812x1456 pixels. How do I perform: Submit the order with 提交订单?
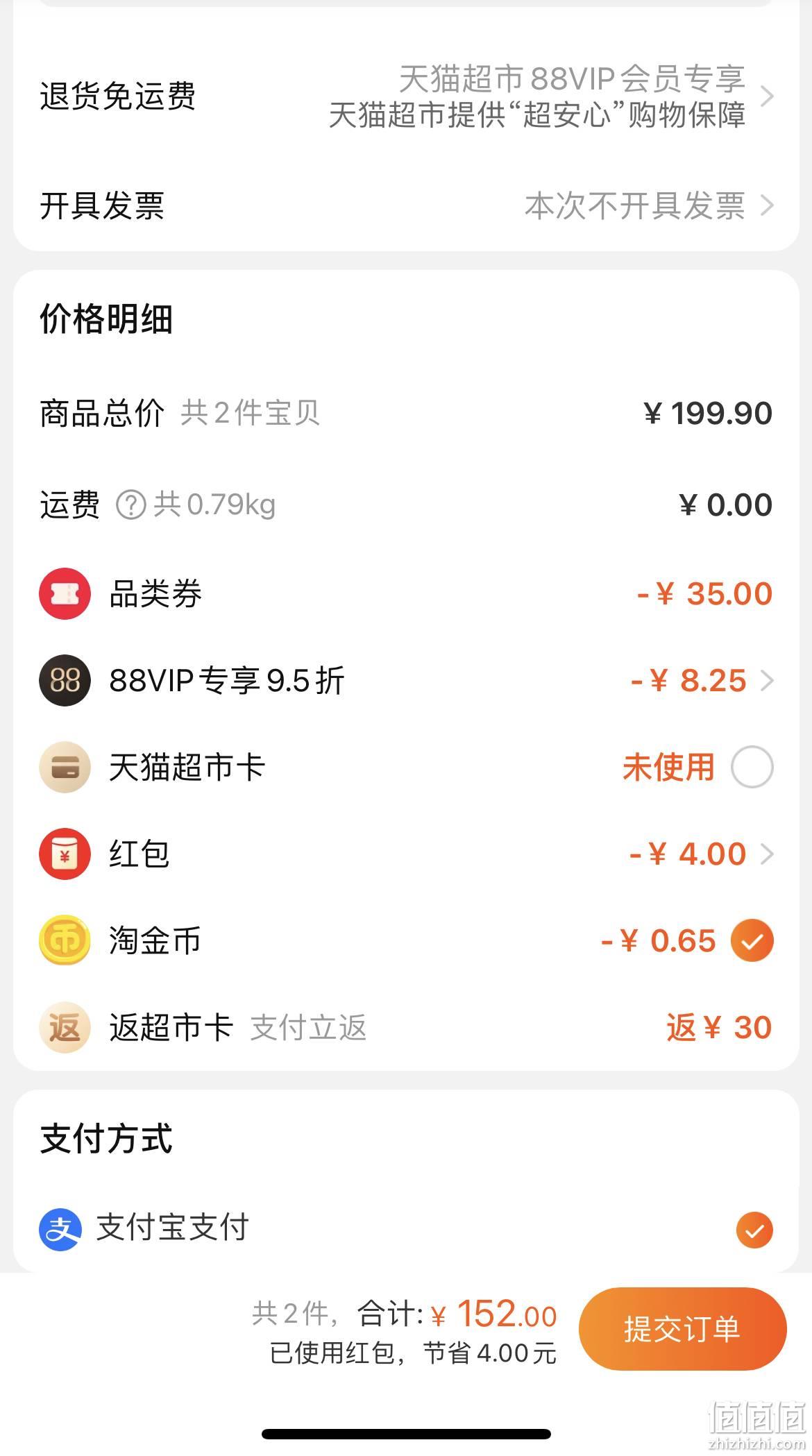[x=682, y=1328]
